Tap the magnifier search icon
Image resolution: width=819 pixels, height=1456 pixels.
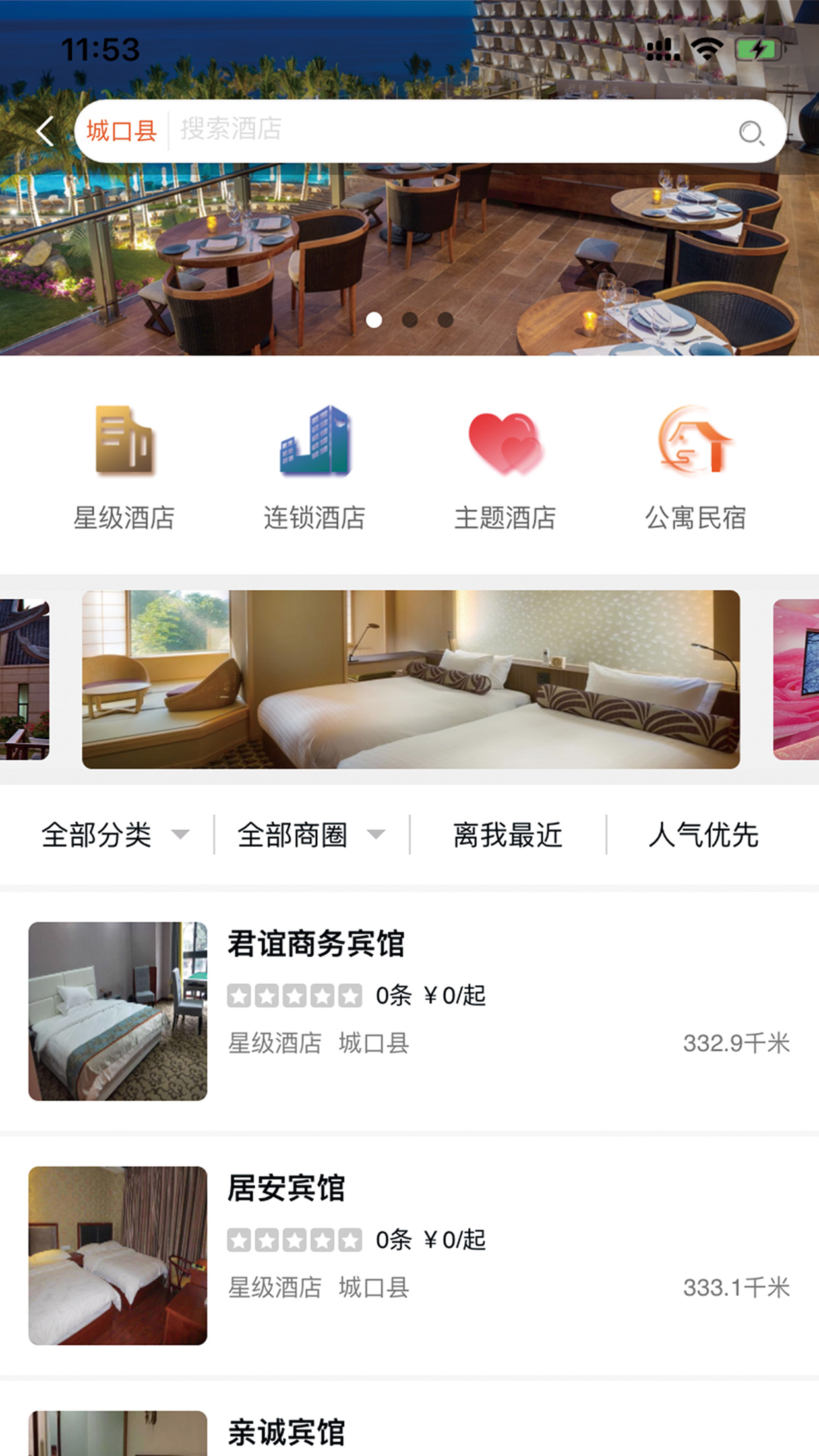(x=751, y=133)
